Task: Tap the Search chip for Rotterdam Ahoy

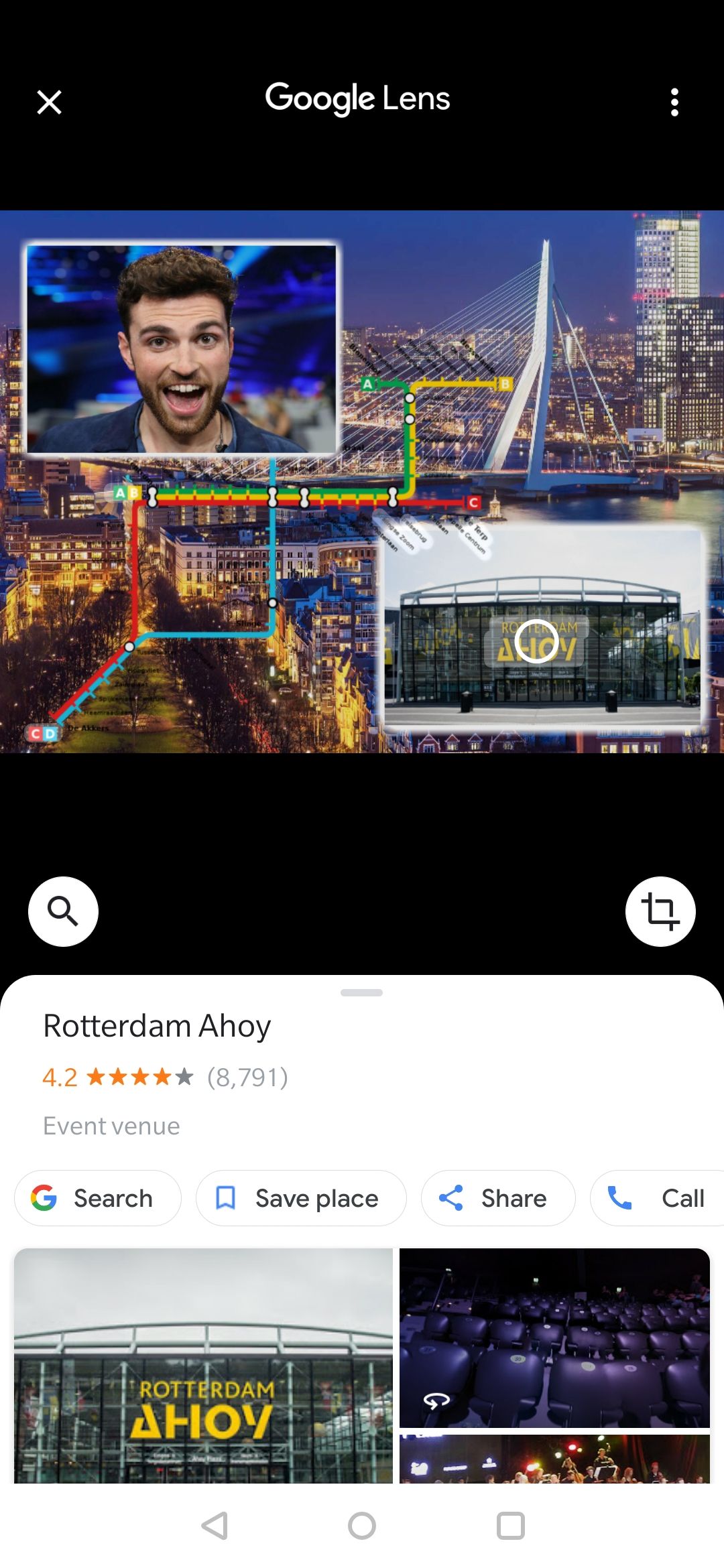Action: coord(97,1198)
